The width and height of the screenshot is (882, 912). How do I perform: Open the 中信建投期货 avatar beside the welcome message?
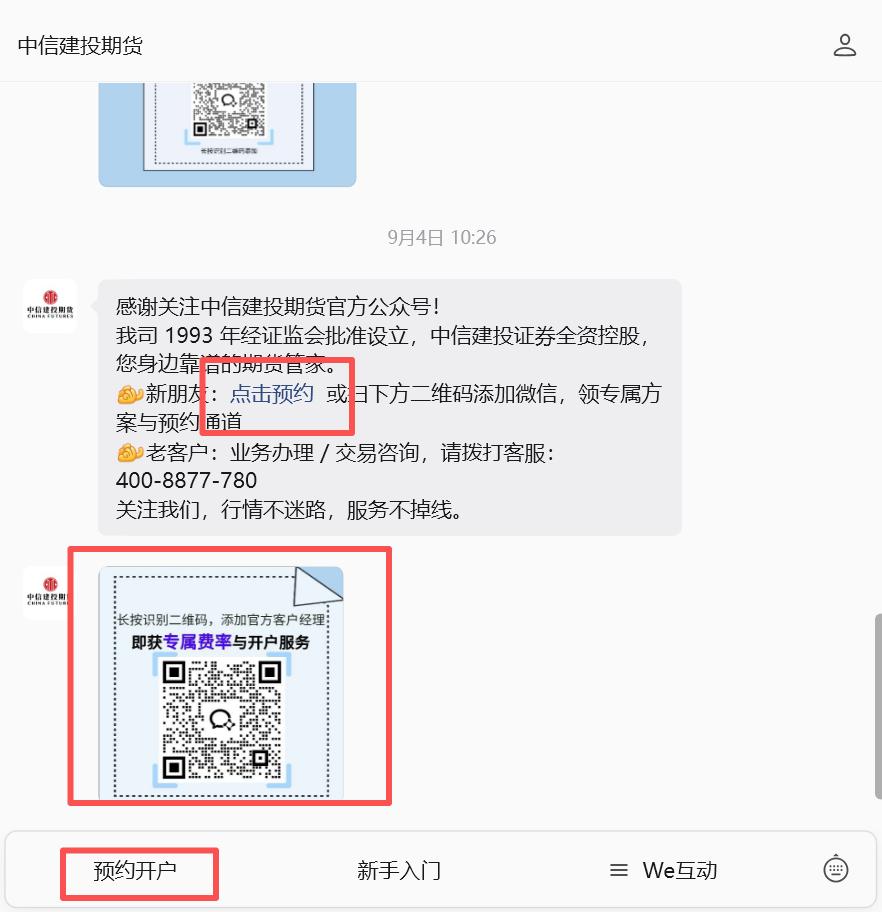(50, 306)
